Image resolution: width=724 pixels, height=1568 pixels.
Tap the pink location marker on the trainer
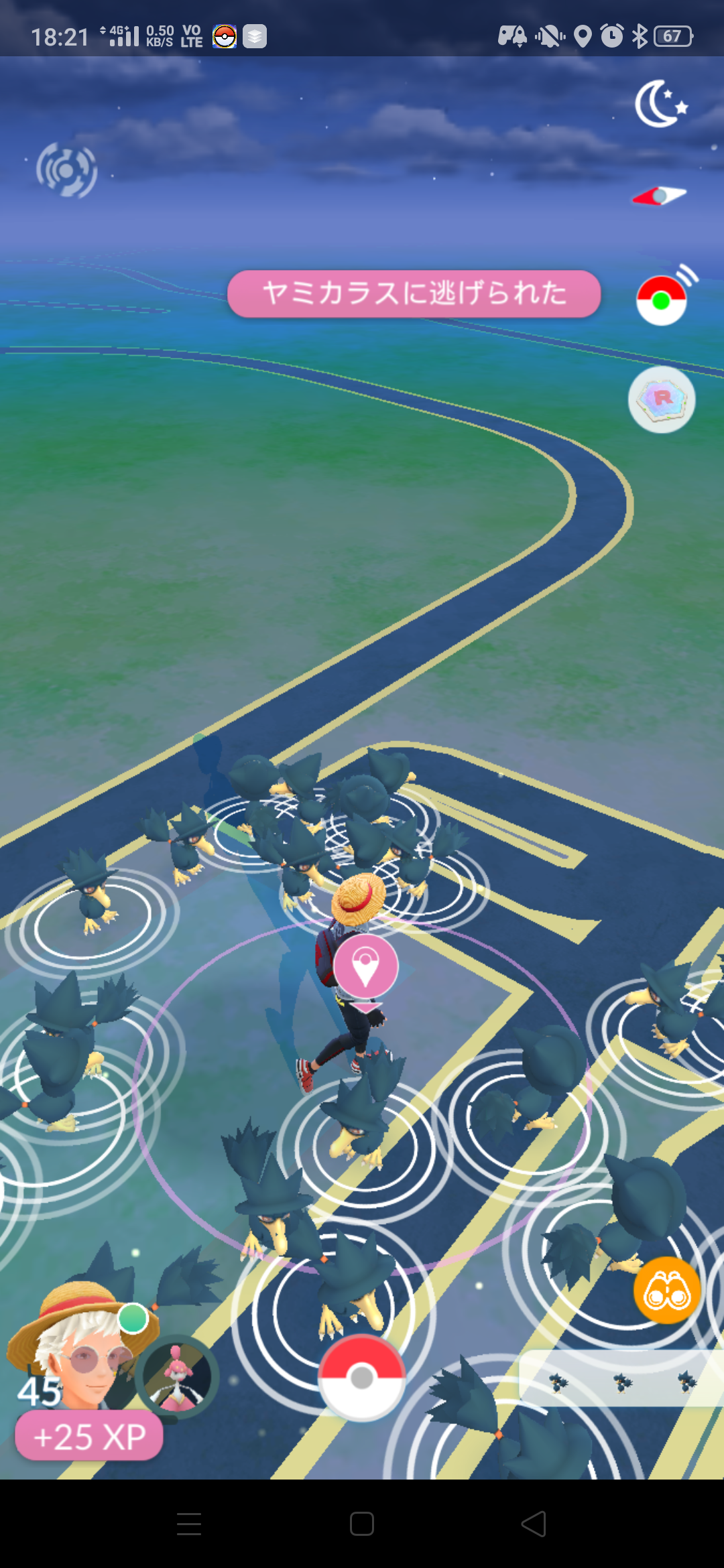click(365, 967)
